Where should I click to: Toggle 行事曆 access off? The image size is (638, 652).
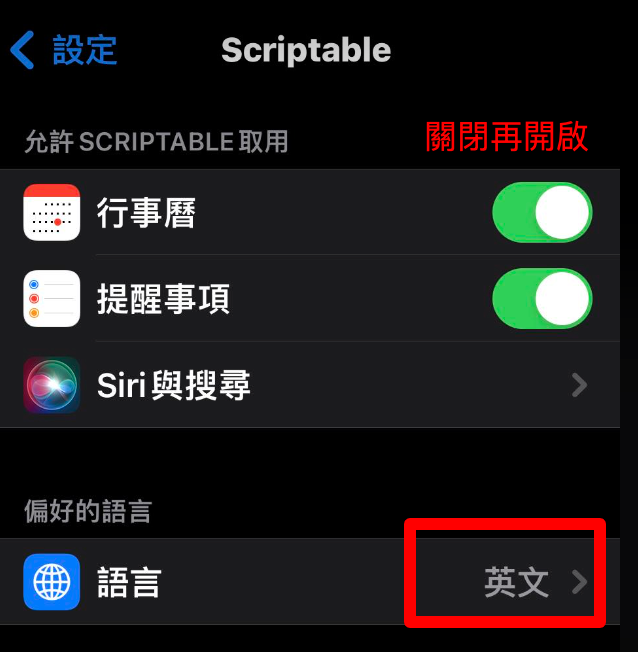pos(542,213)
